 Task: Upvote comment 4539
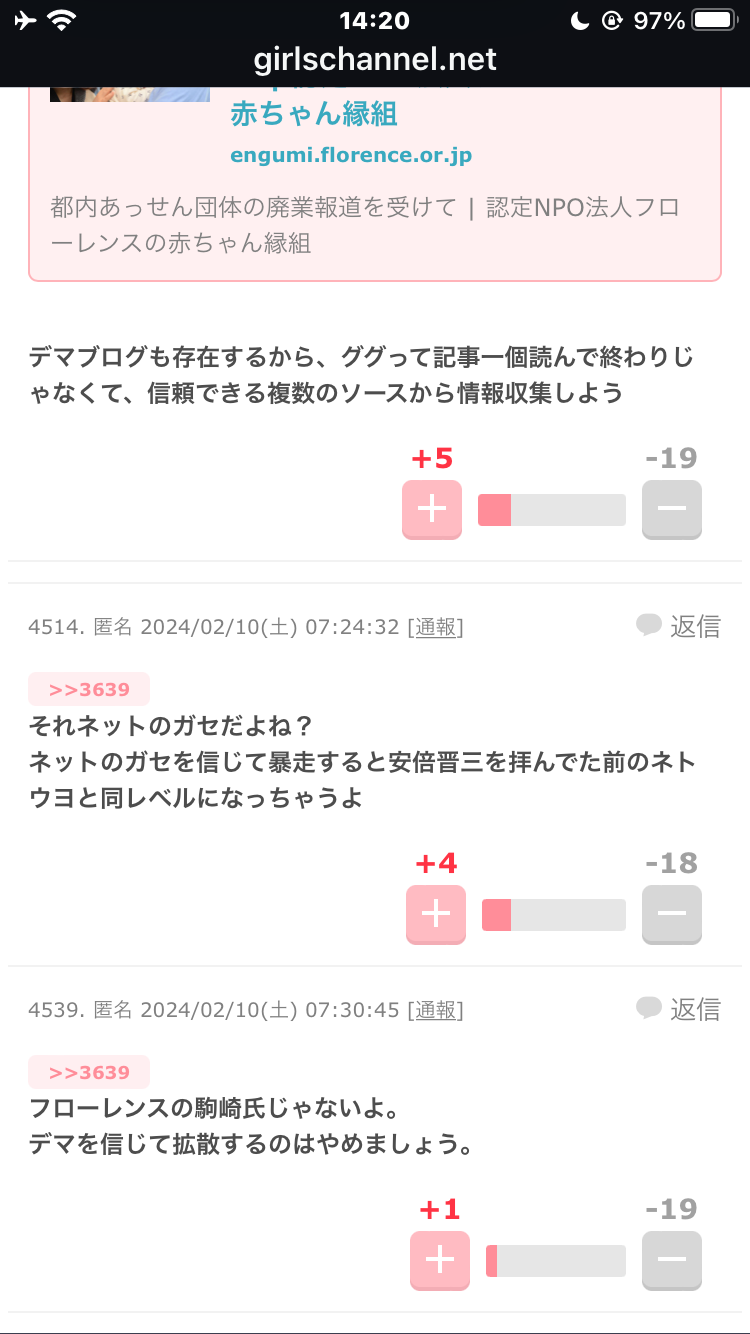pyautogui.click(x=440, y=1261)
